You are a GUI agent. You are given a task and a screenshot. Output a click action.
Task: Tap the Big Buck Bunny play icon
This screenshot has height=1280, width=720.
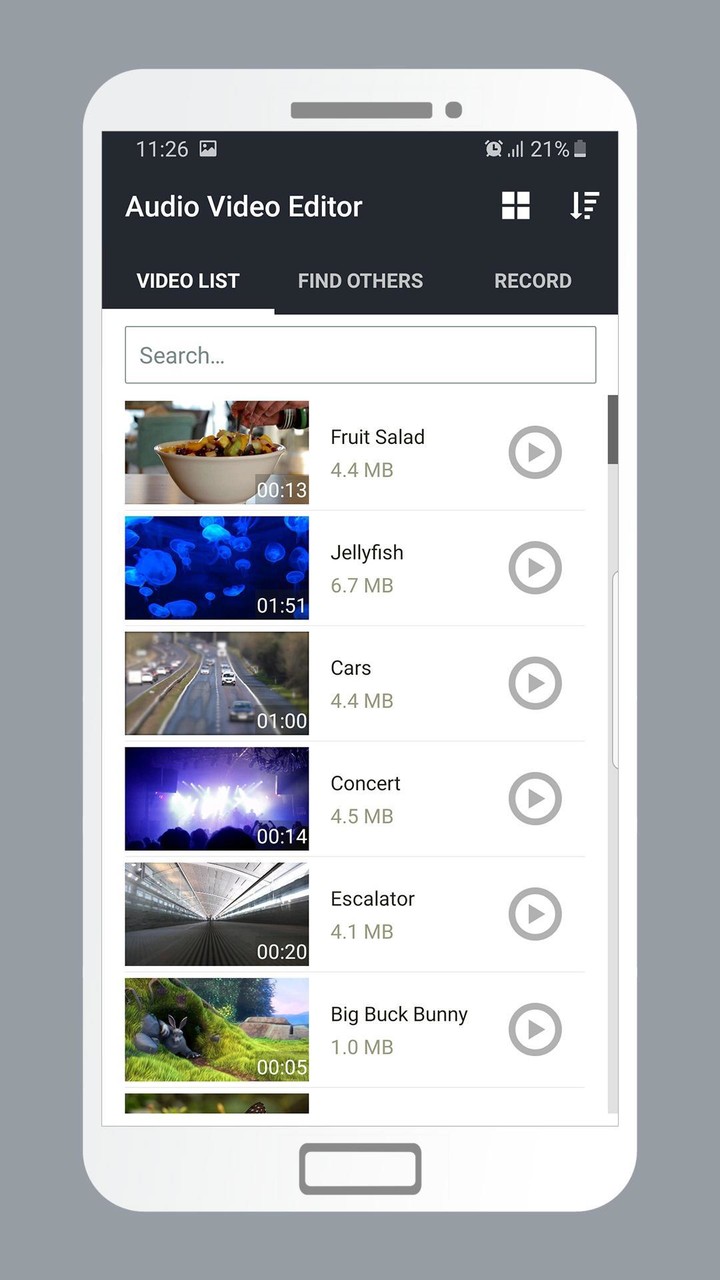pos(535,1029)
